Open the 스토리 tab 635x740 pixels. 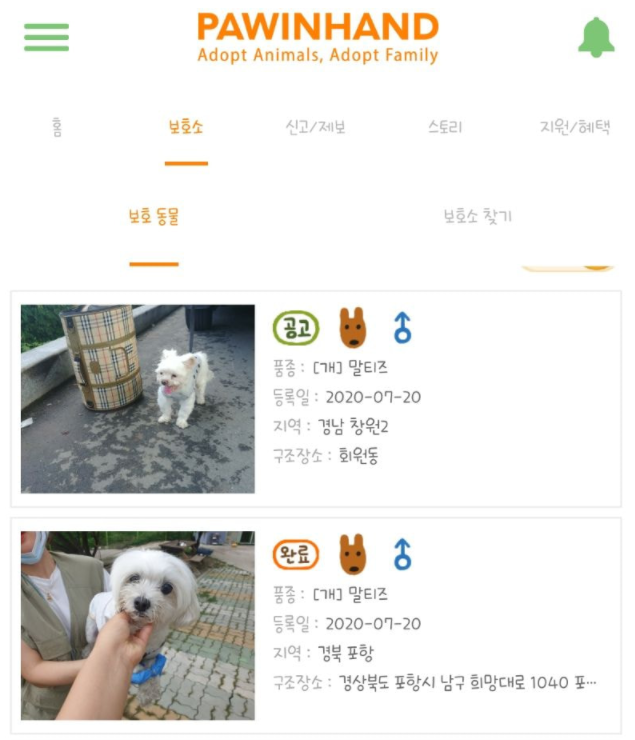[444, 128]
